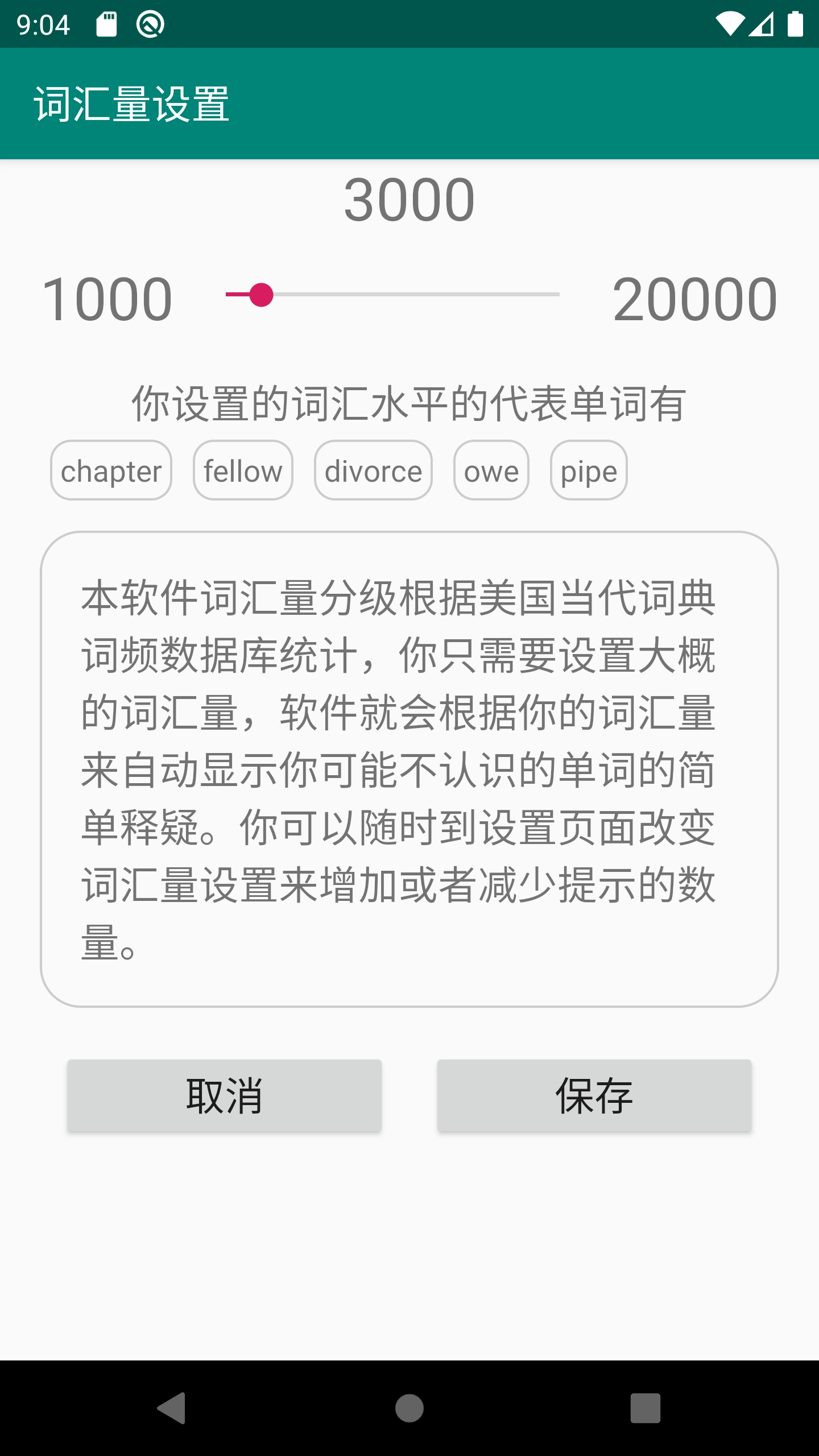The image size is (819, 1456).
Task: Select the word chip 'divorce'
Action: pyautogui.click(x=373, y=471)
